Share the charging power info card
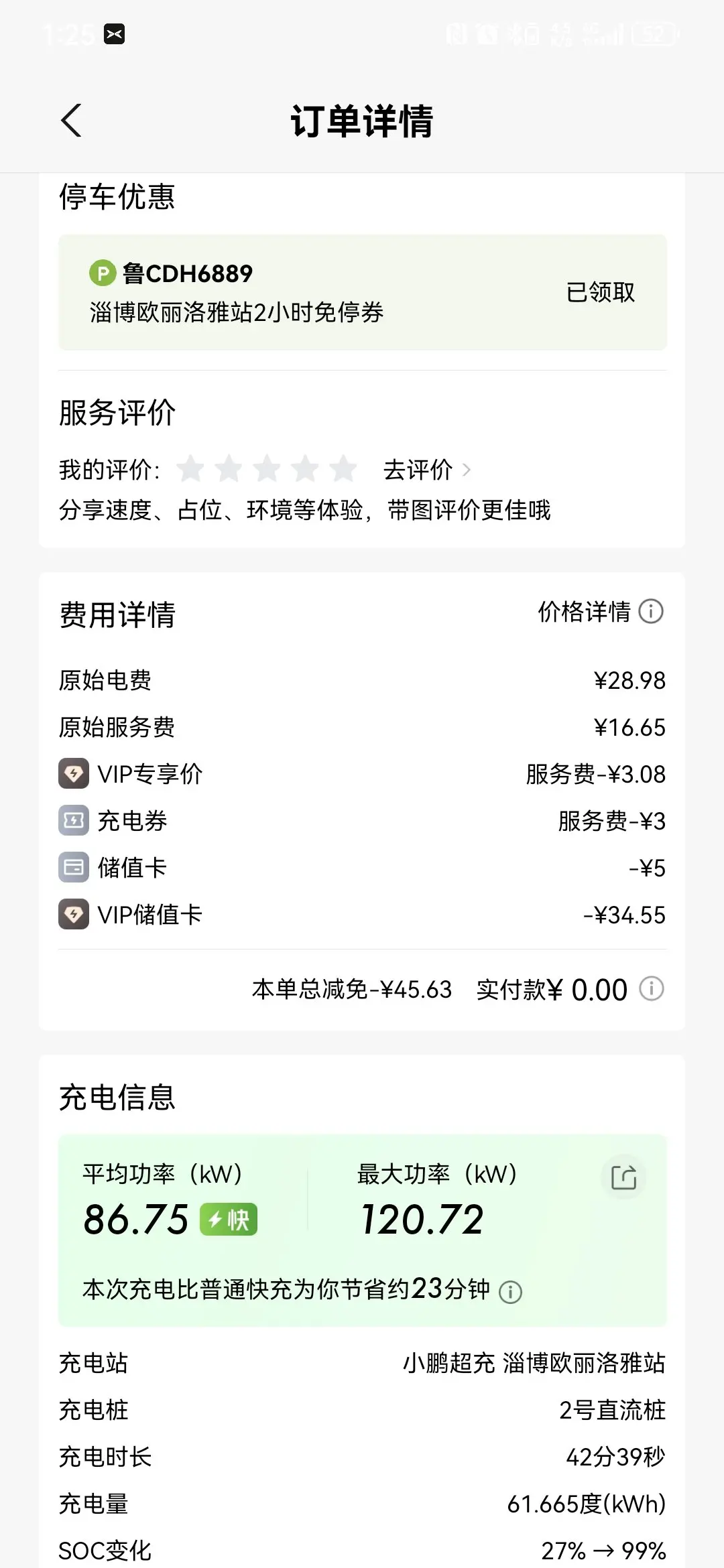The width and height of the screenshot is (724, 1568). pos(623,1177)
